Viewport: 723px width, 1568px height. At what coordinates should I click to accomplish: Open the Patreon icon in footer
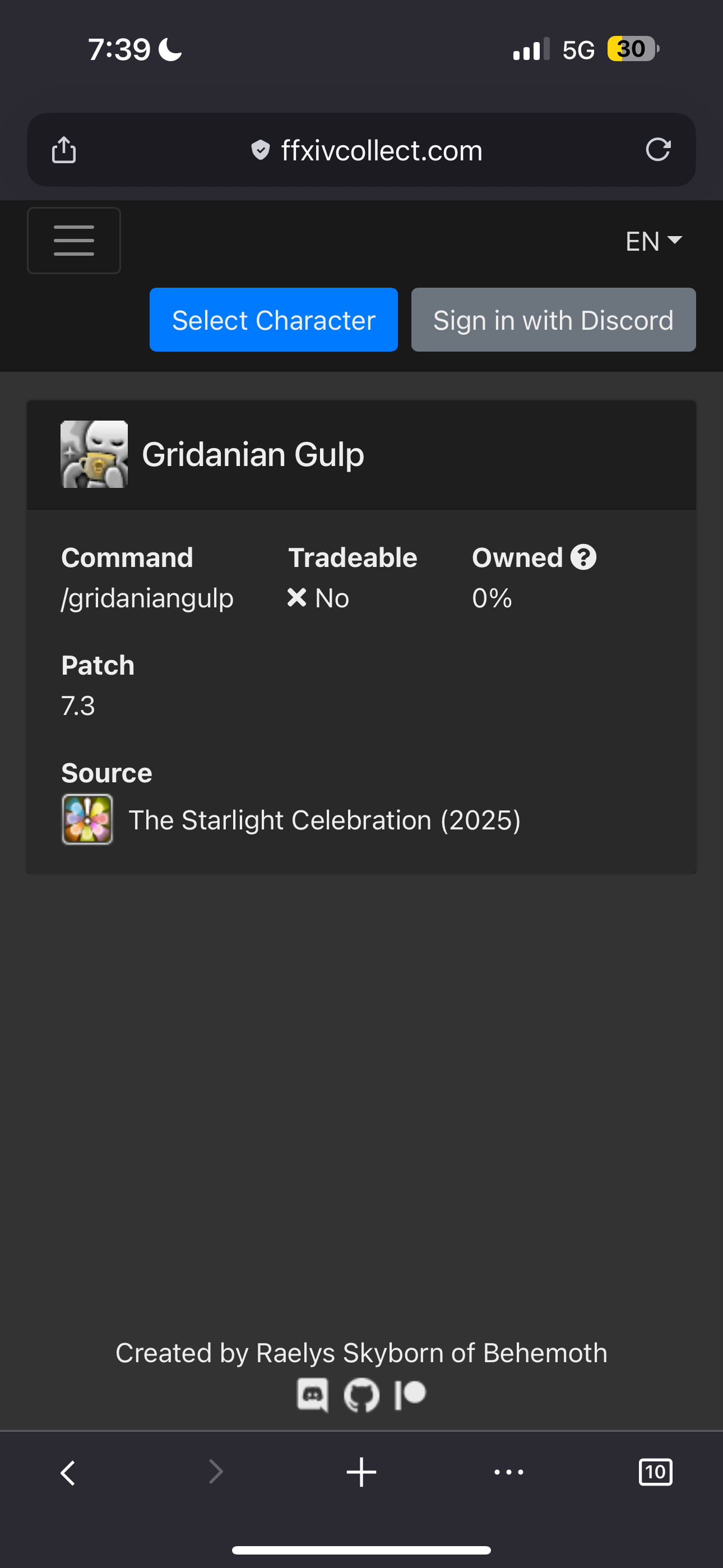point(410,1395)
